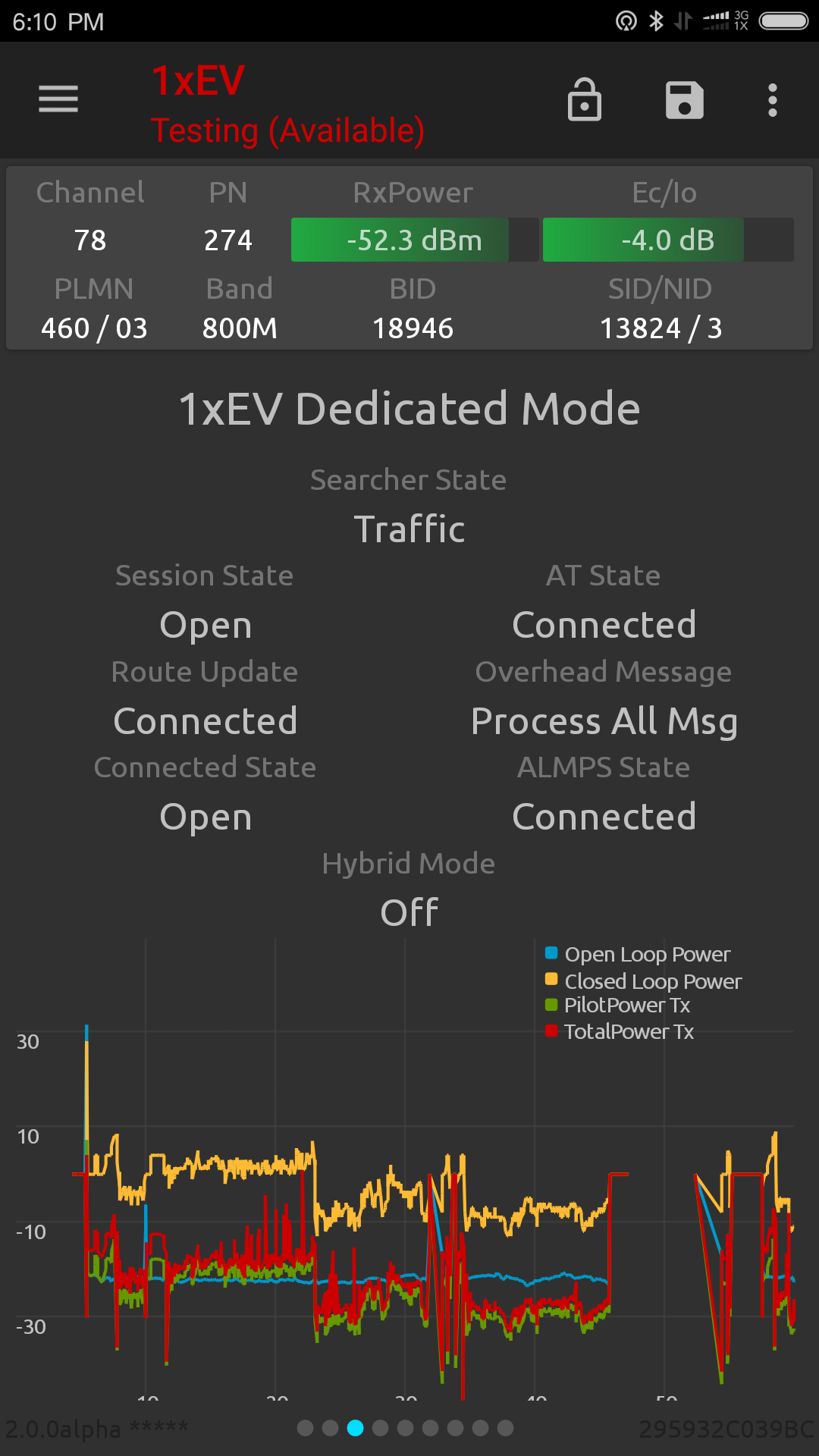
Task: Open the hamburger navigation drawer
Action: [x=58, y=99]
